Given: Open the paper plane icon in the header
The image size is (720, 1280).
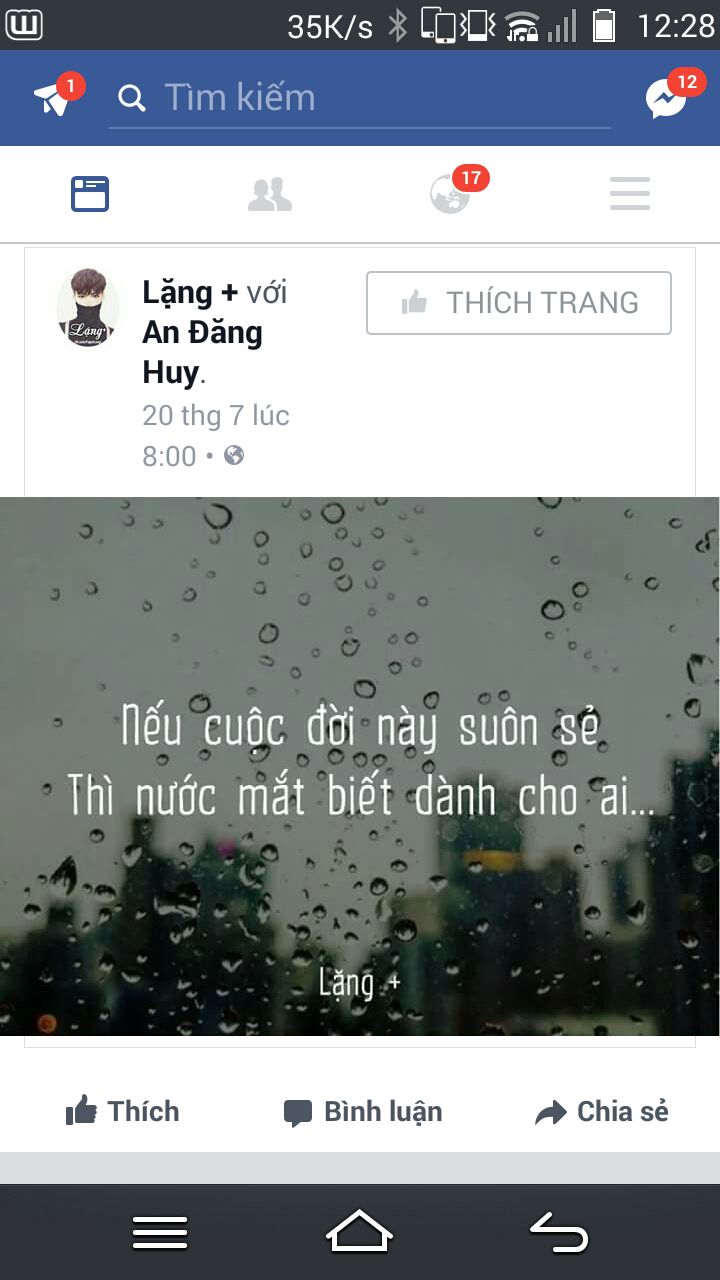Looking at the screenshot, I should click(52, 98).
